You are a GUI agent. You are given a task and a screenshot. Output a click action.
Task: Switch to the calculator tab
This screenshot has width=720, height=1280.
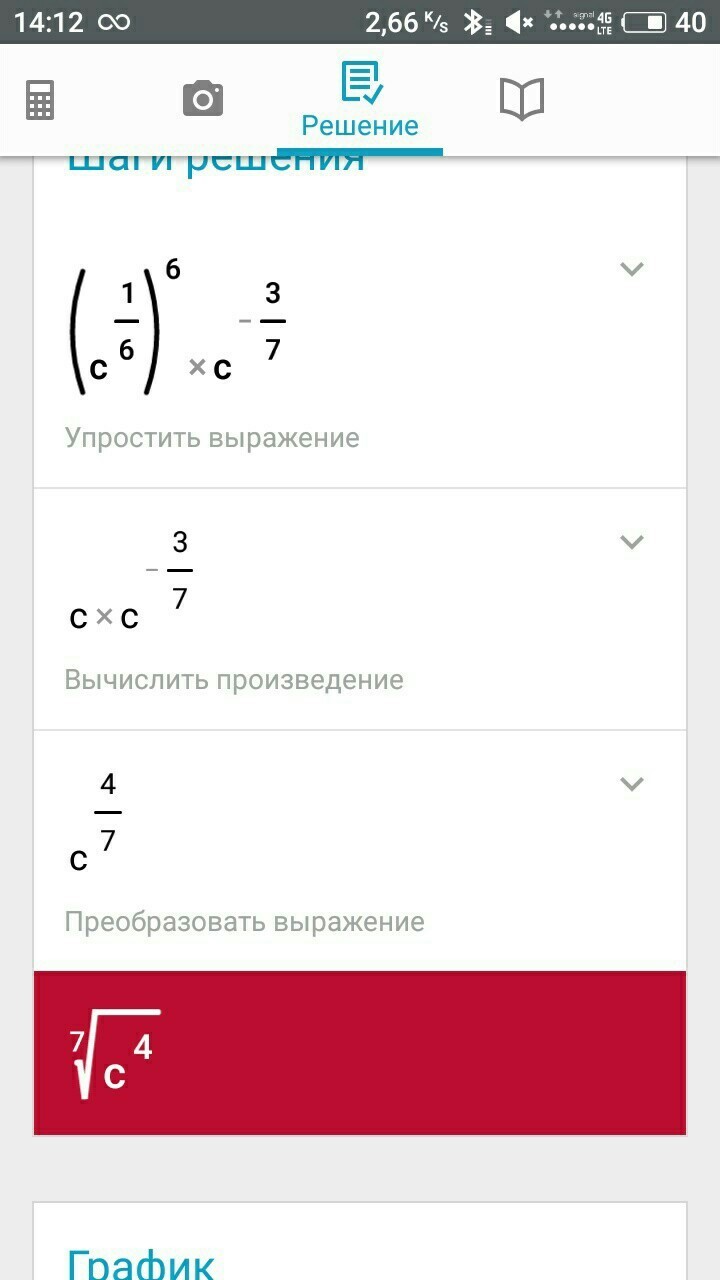(40, 99)
